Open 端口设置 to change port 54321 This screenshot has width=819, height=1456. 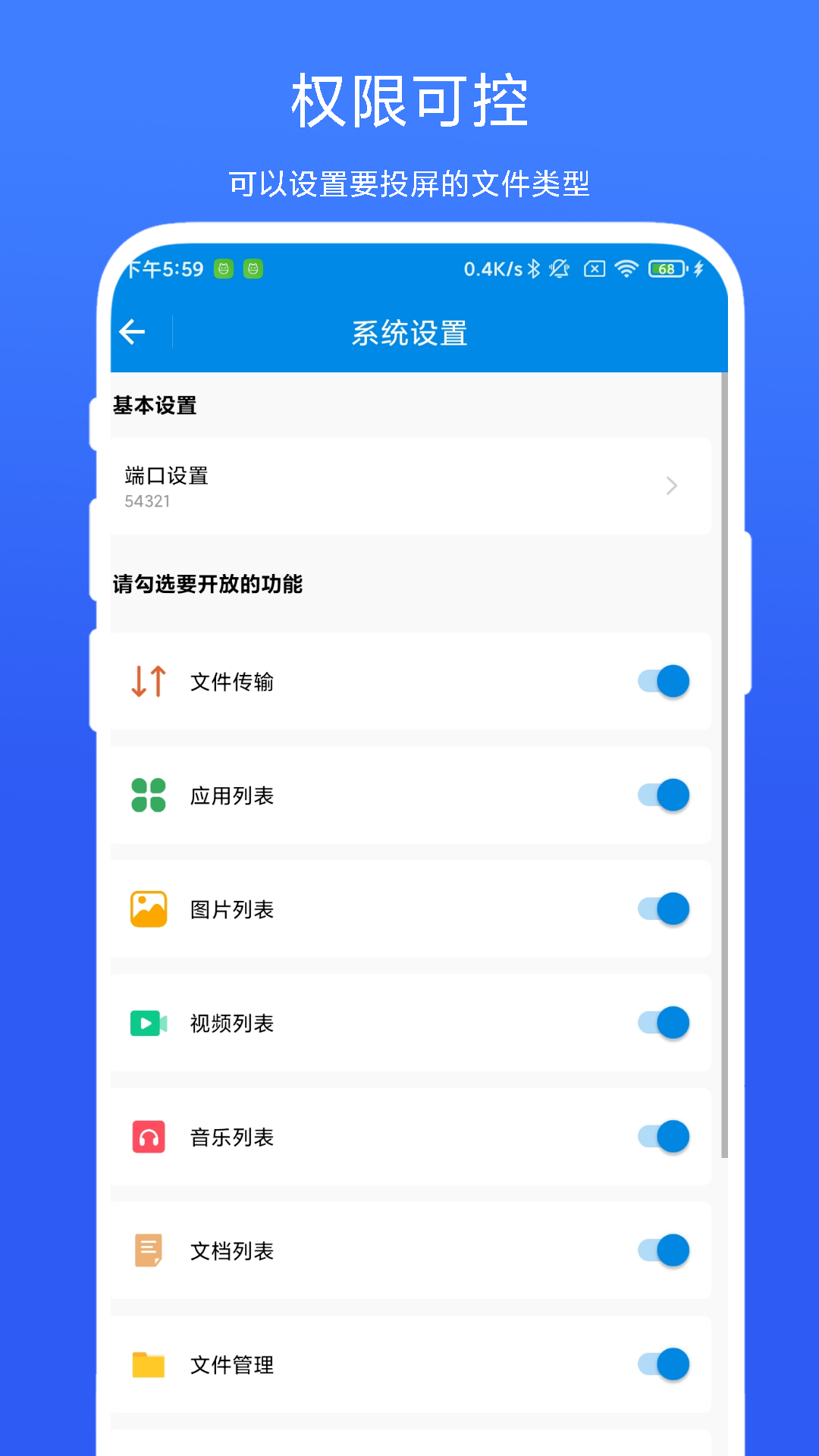pyautogui.click(x=409, y=486)
